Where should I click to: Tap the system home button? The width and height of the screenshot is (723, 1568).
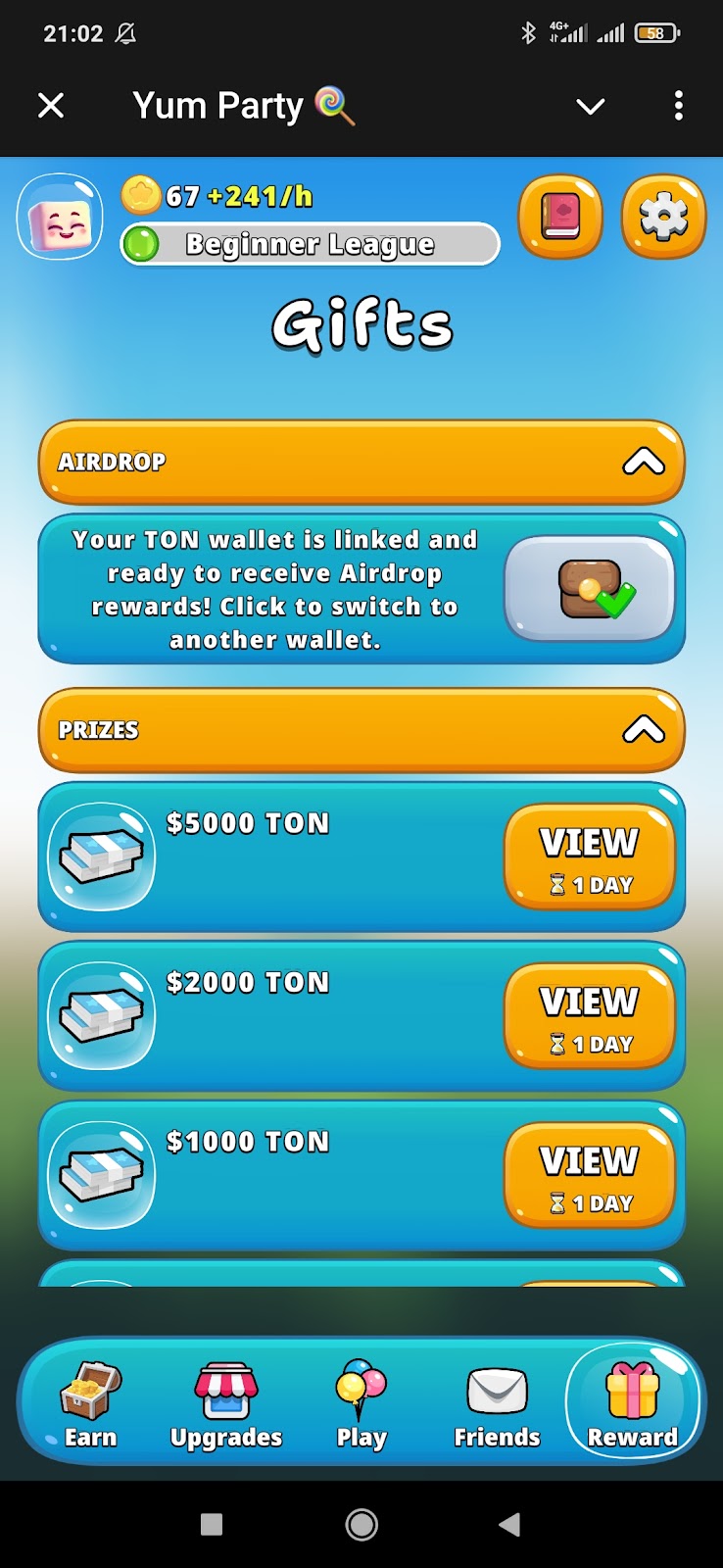(361, 1524)
